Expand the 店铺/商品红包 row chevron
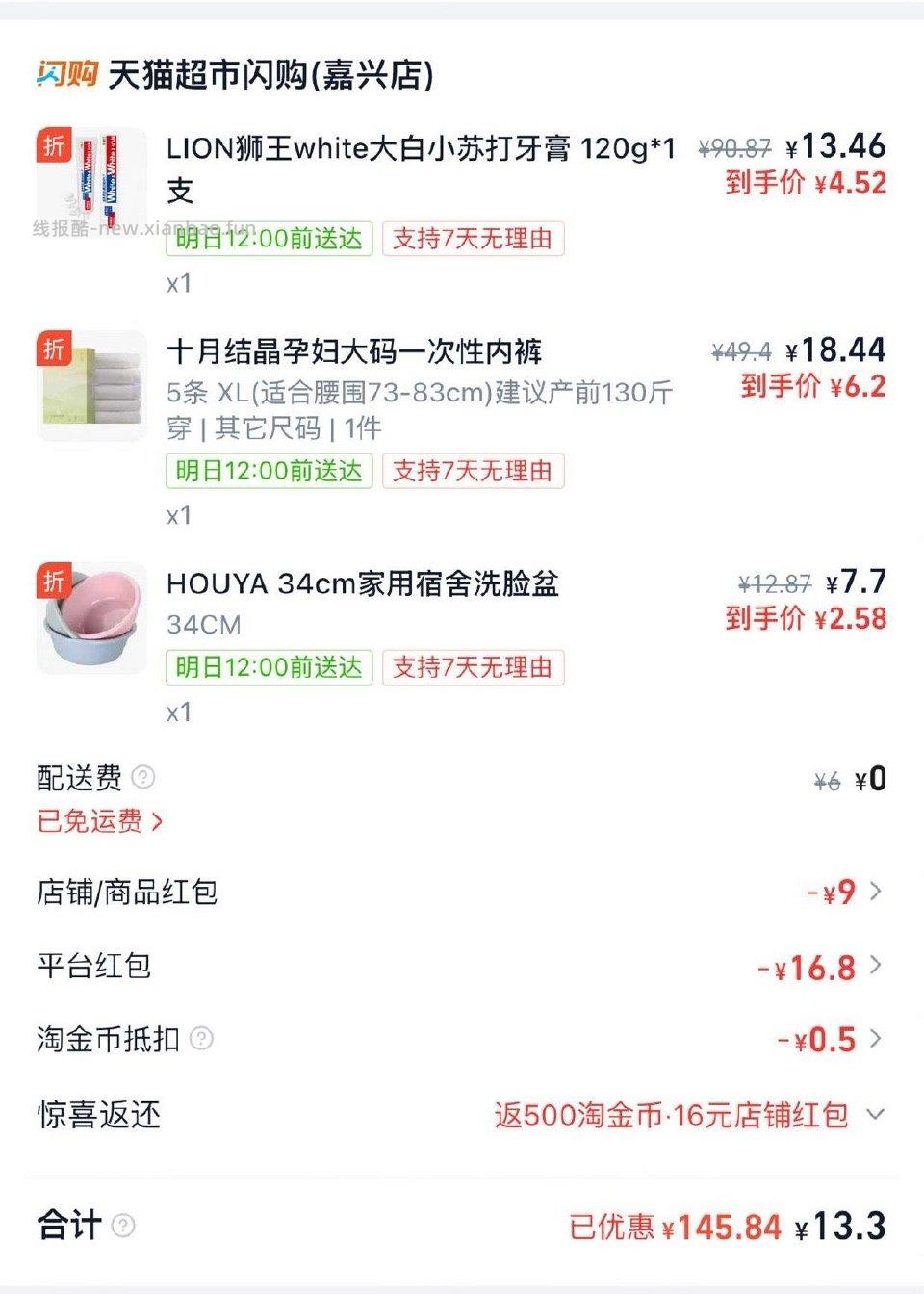This screenshot has width=924, height=1294. click(x=874, y=893)
